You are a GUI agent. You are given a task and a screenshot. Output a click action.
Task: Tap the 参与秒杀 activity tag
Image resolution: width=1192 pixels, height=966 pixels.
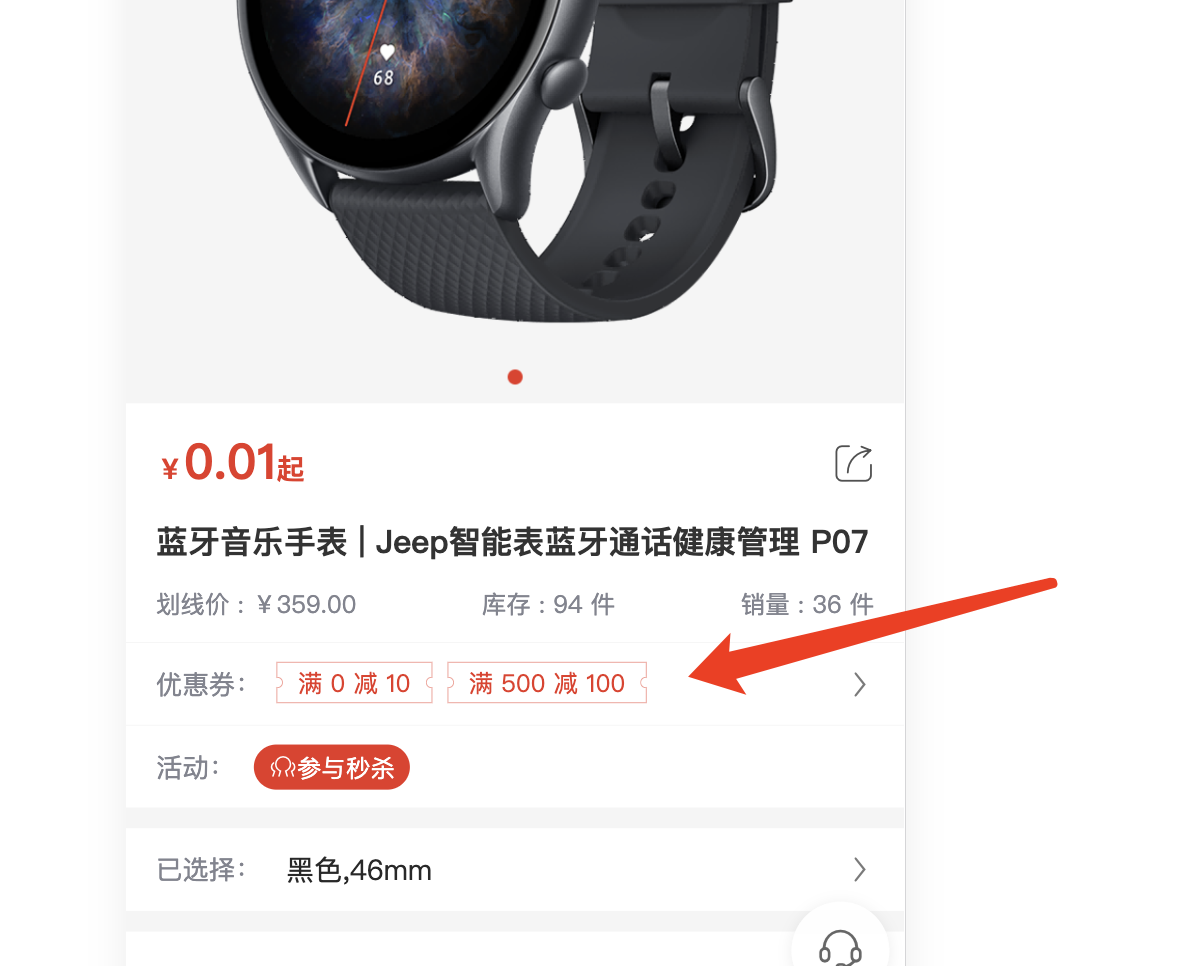332,768
